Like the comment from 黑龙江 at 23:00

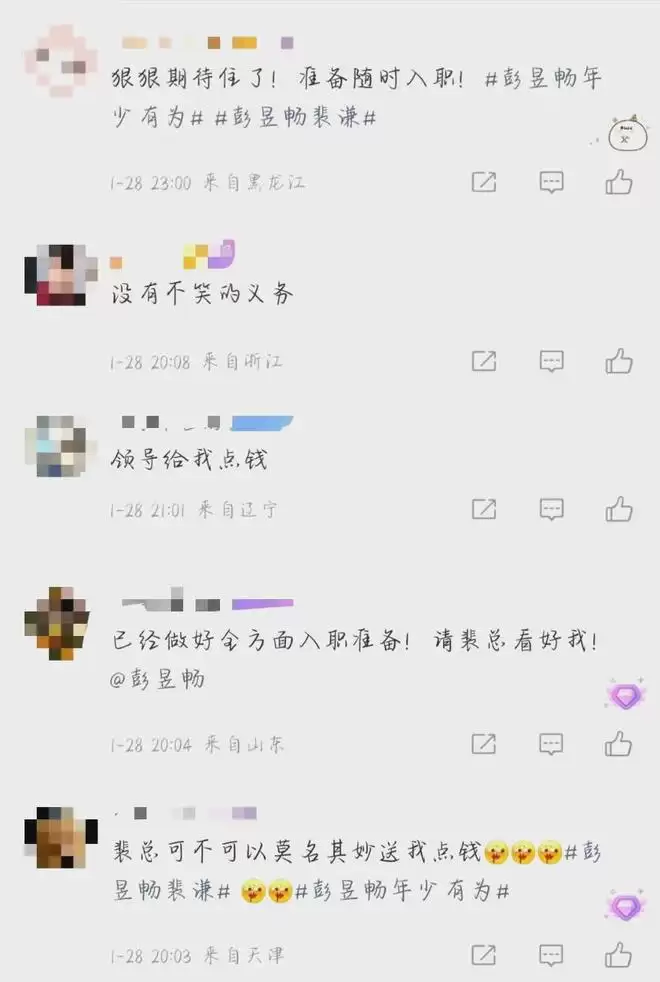(619, 182)
